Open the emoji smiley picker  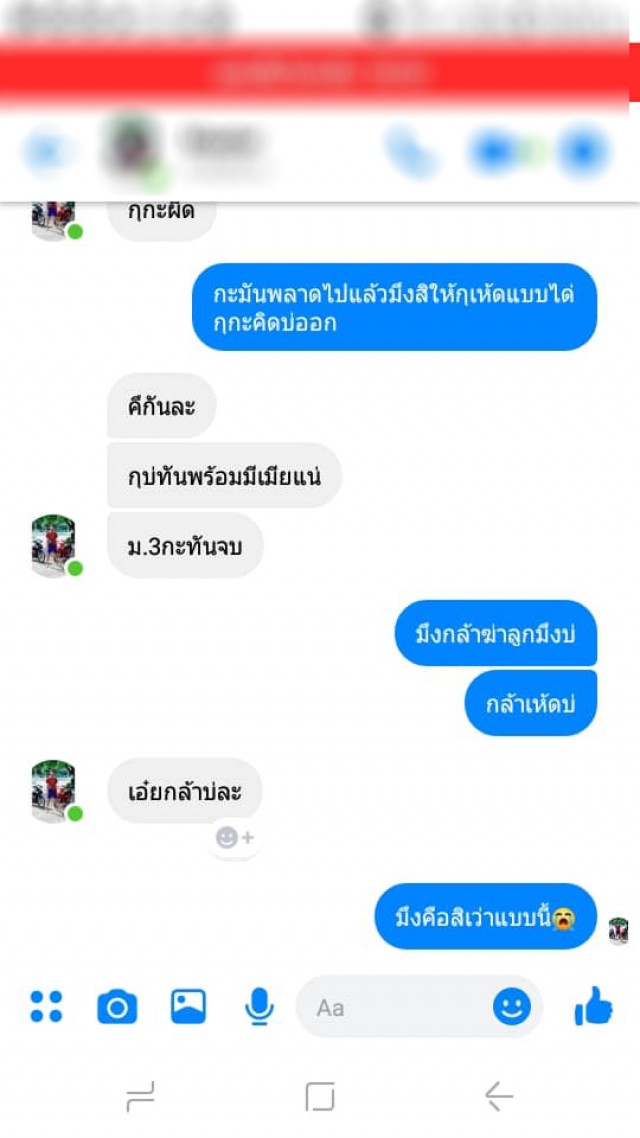point(511,1007)
